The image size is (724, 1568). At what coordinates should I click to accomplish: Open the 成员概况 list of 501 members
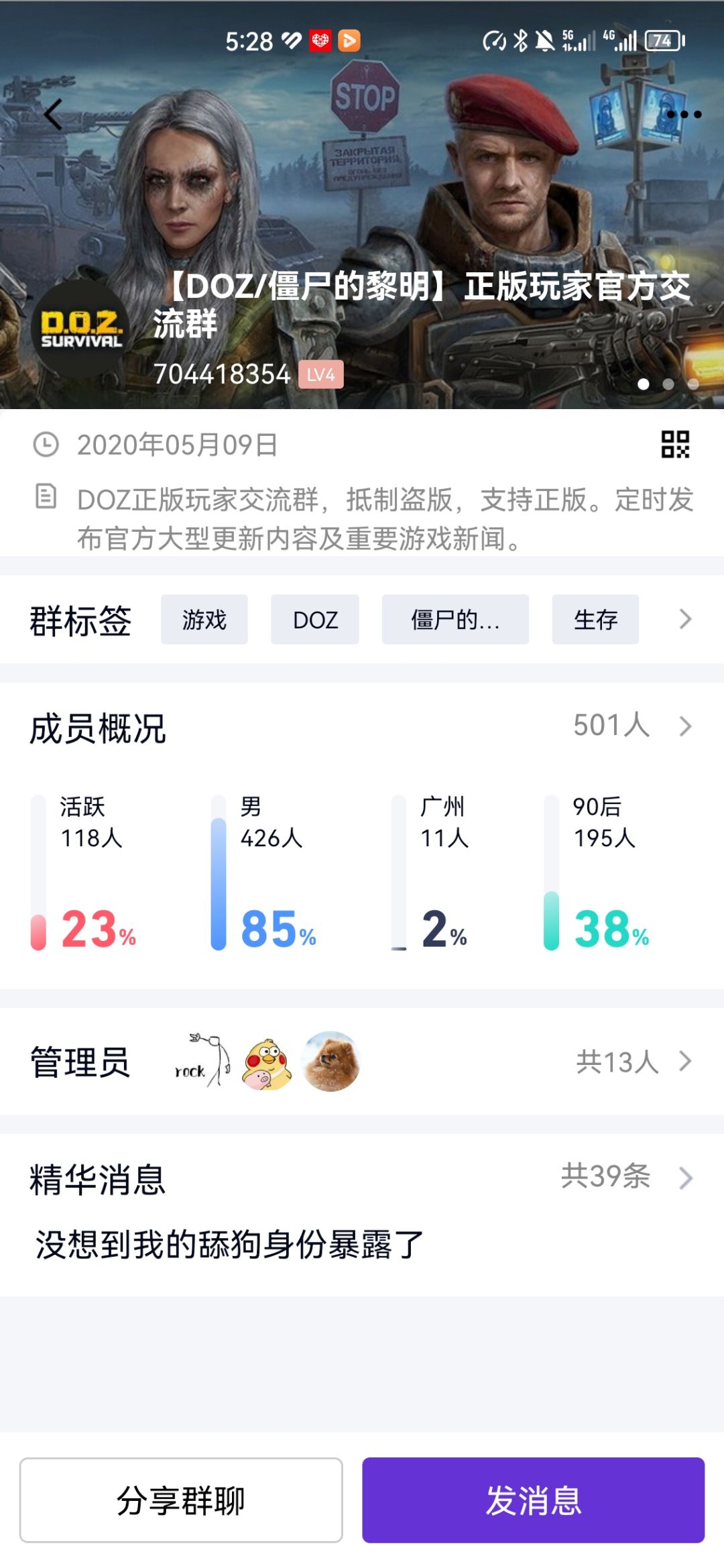(362, 726)
